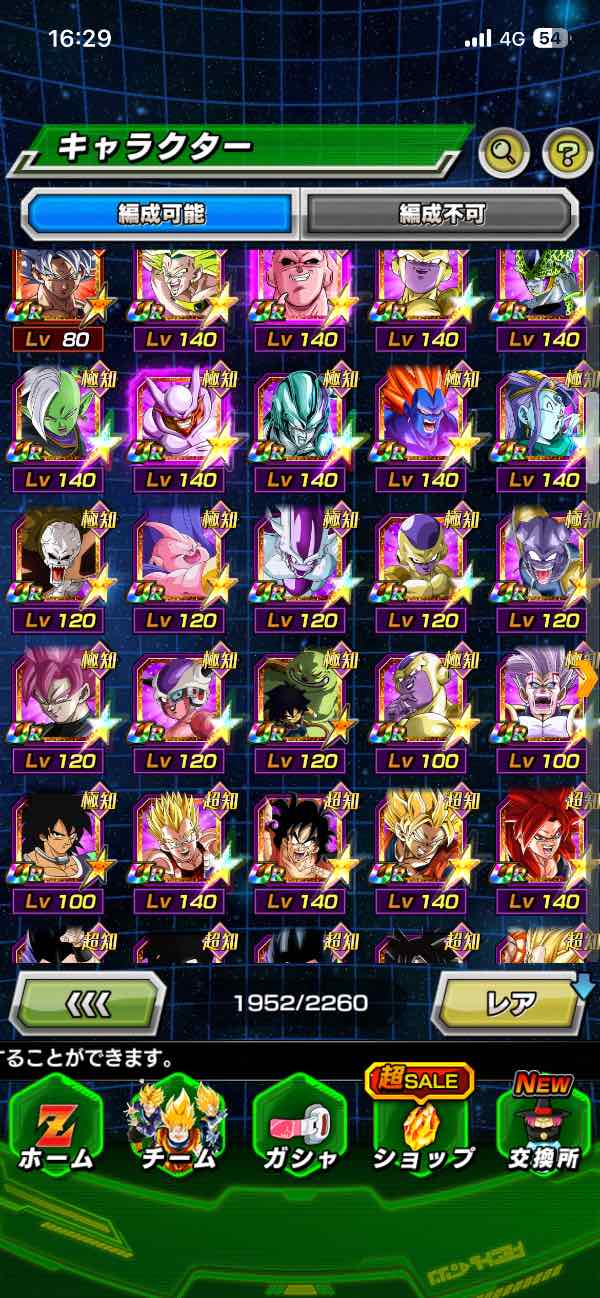
Task: Open the character search magnifier
Action: pos(504,153)
